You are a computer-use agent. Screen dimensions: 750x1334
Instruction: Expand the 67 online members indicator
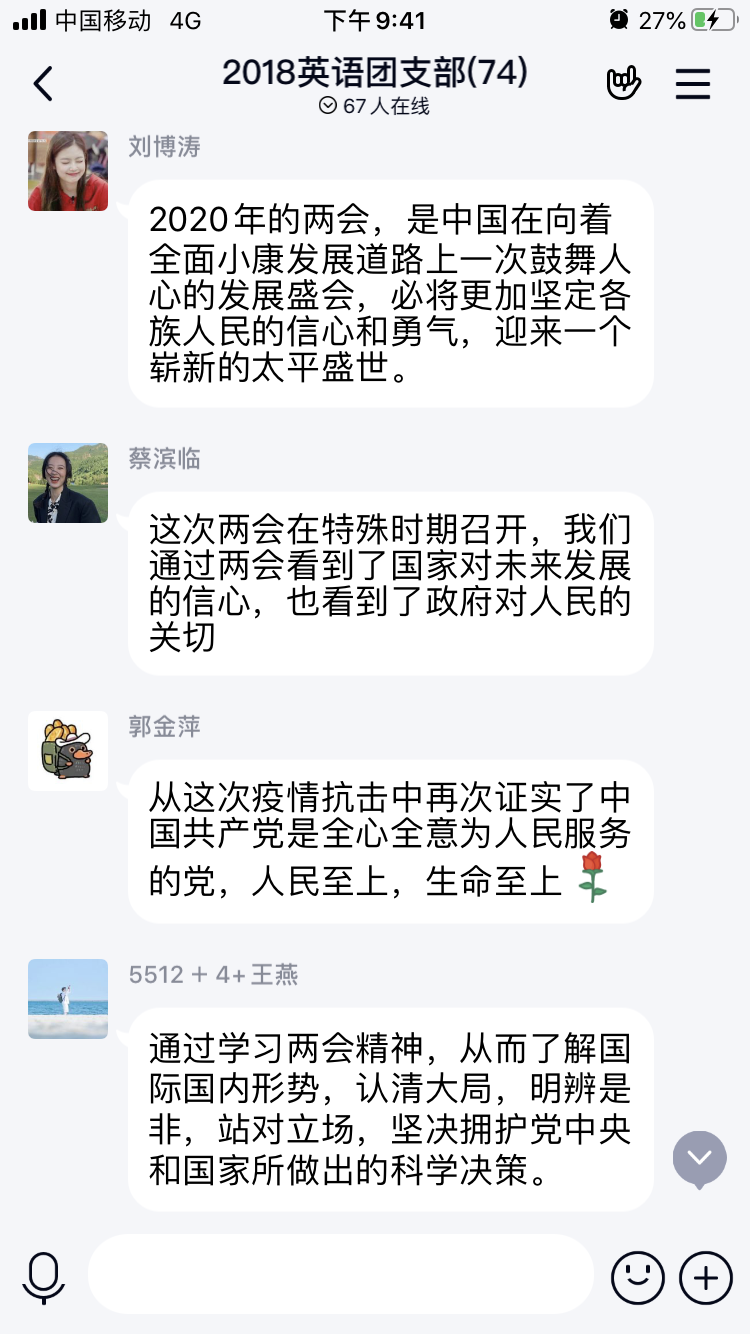[x=373, y=106]
